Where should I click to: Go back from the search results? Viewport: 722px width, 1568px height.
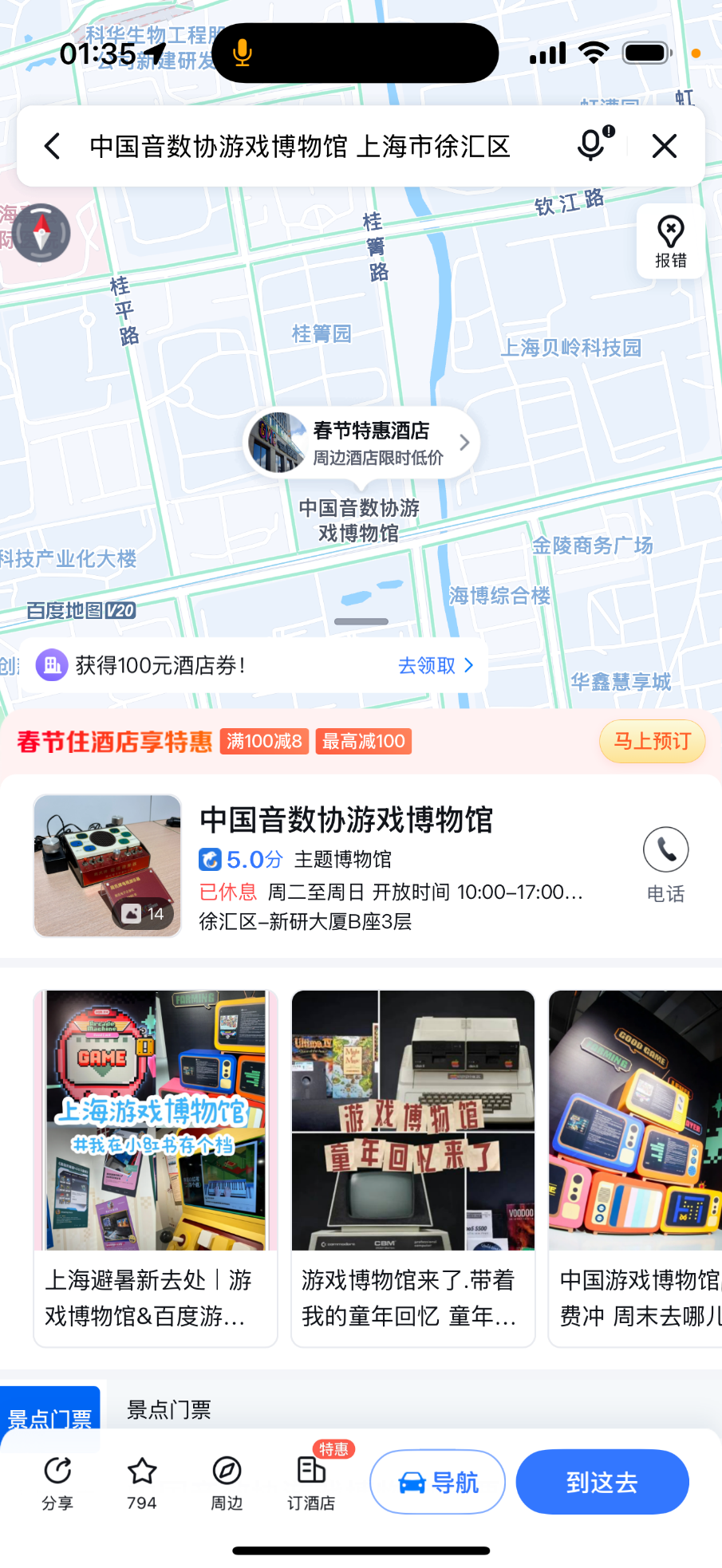(x=53, y=146)
